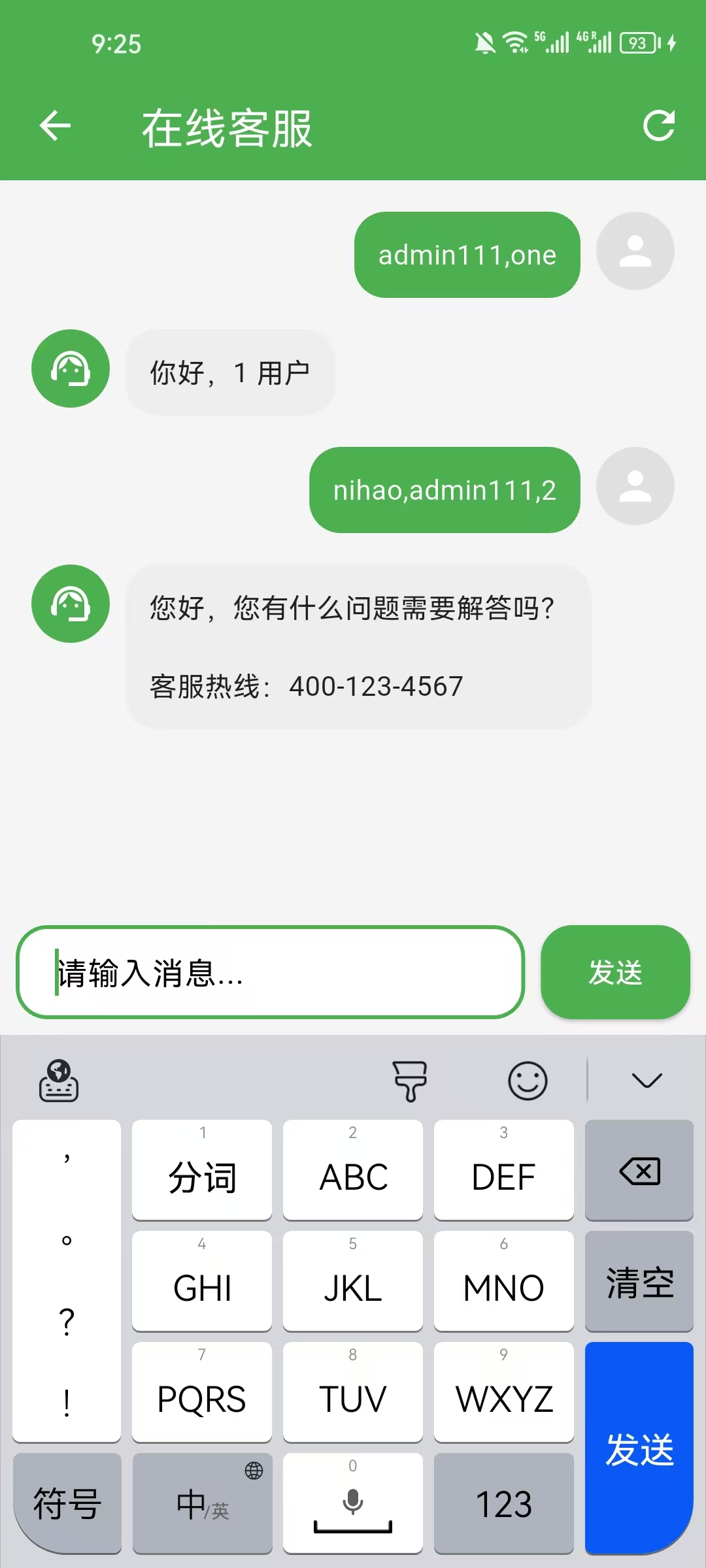
Task: Tap the green 发送 button beside input
Action: [x=615, y=972]
